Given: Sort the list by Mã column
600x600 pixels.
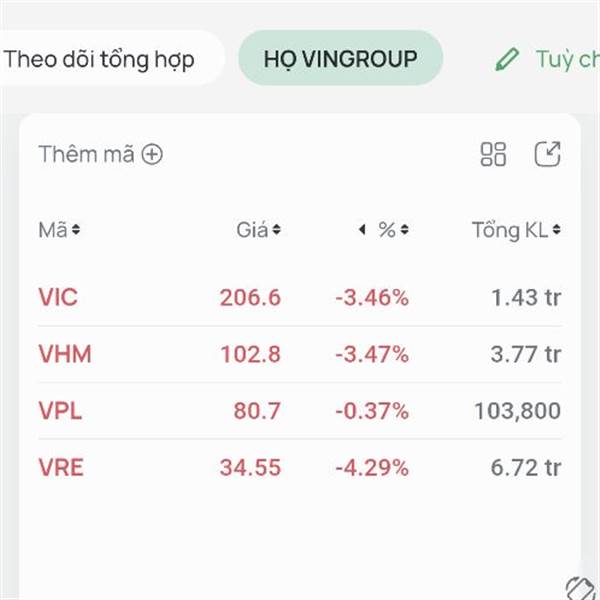Looking at the screenshot, I should [x=60, y=230].
